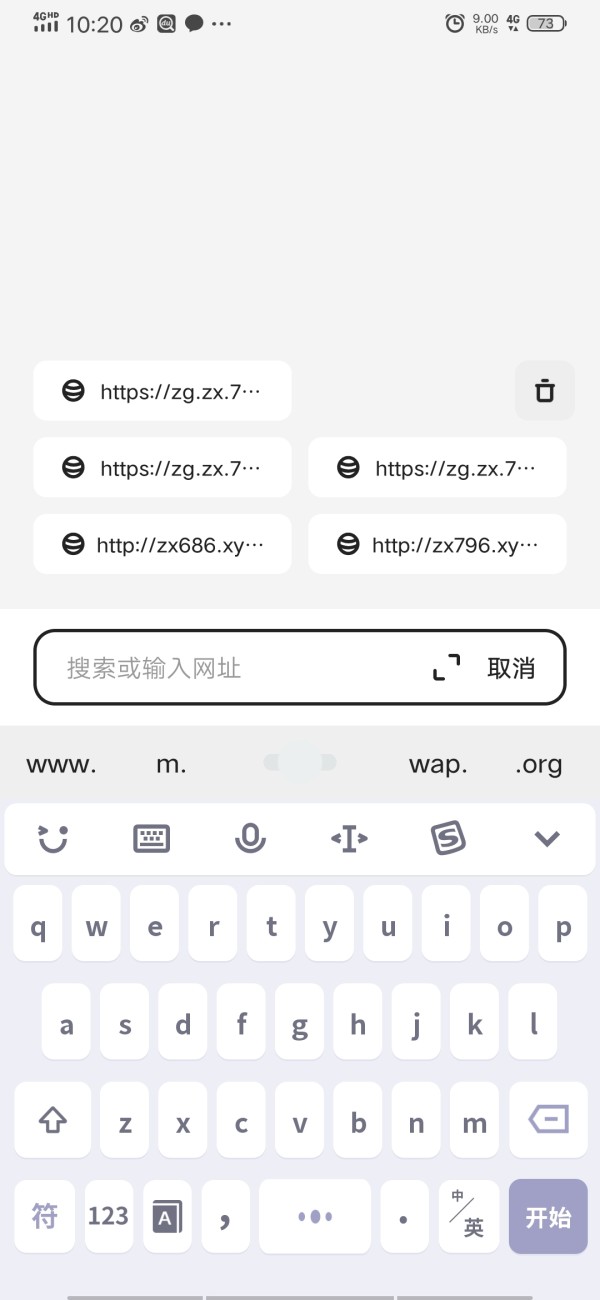Image resolution: width=600 pixels, height=1300 pixels.
Task: Collapse the keyboard with the down chevron
Action: coord(547,838)
